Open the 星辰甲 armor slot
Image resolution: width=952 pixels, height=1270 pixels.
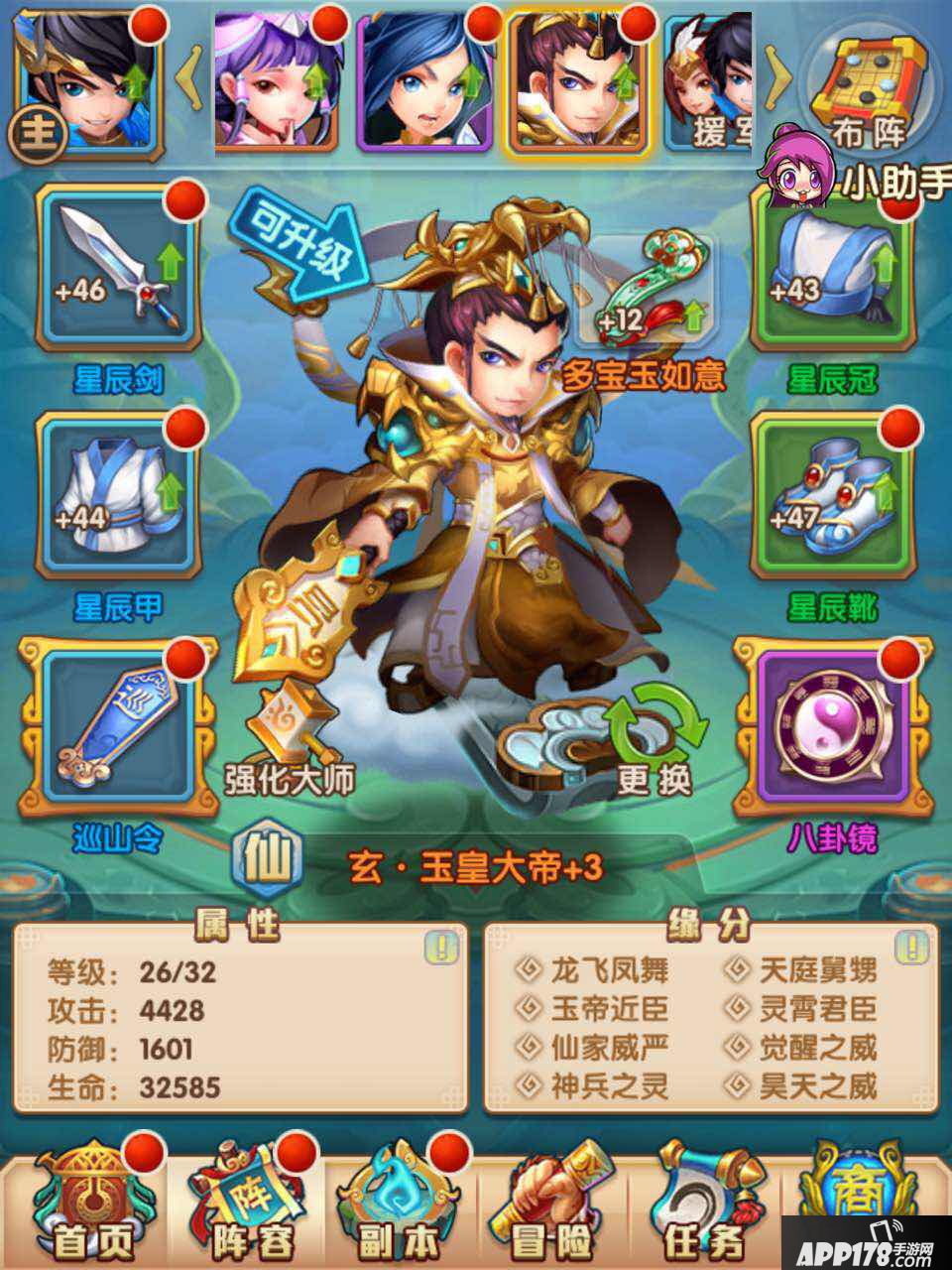pyautogui.click(x=118, y=498)
